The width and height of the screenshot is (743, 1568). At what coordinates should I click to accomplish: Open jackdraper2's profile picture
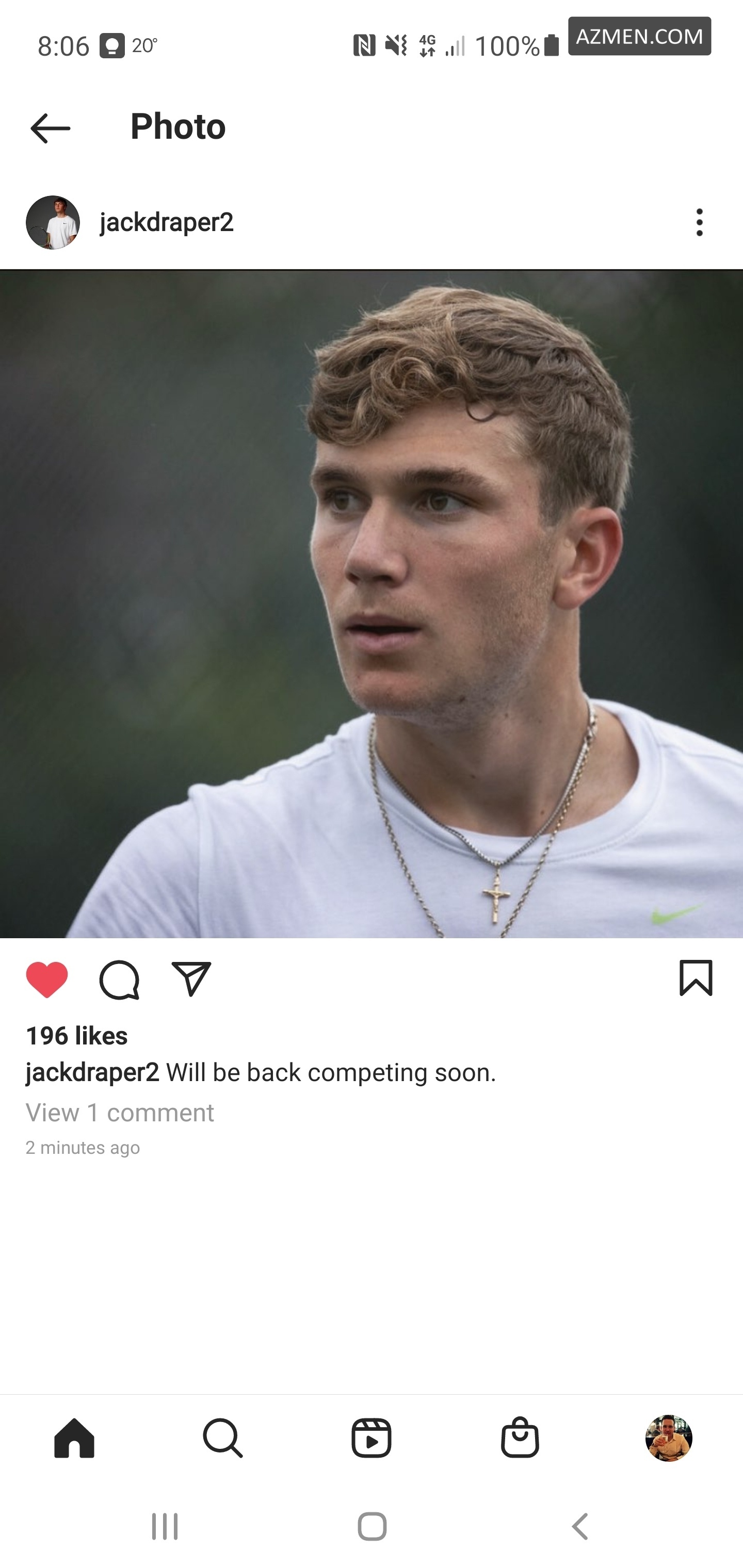click(53, 222)
